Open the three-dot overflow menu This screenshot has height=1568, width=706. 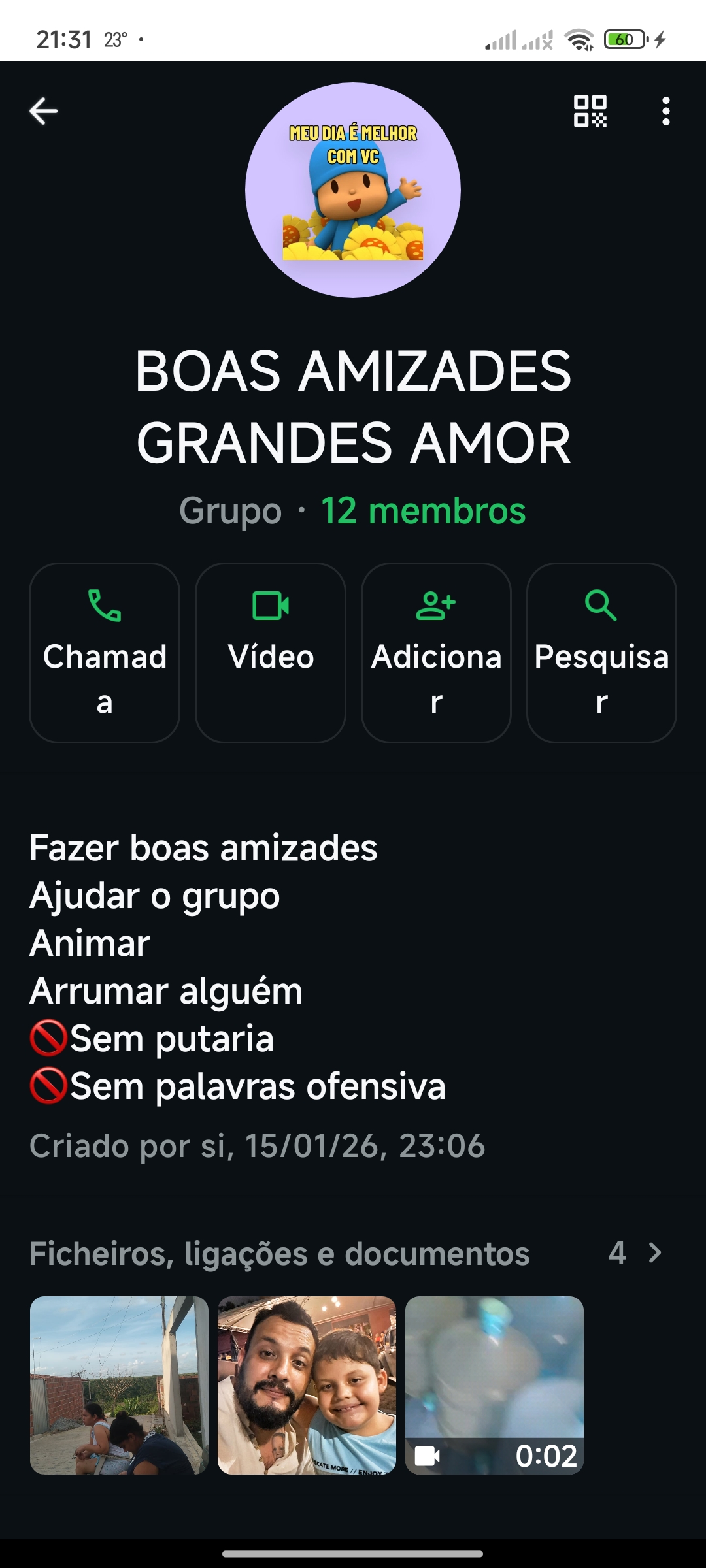coord(665,111)
